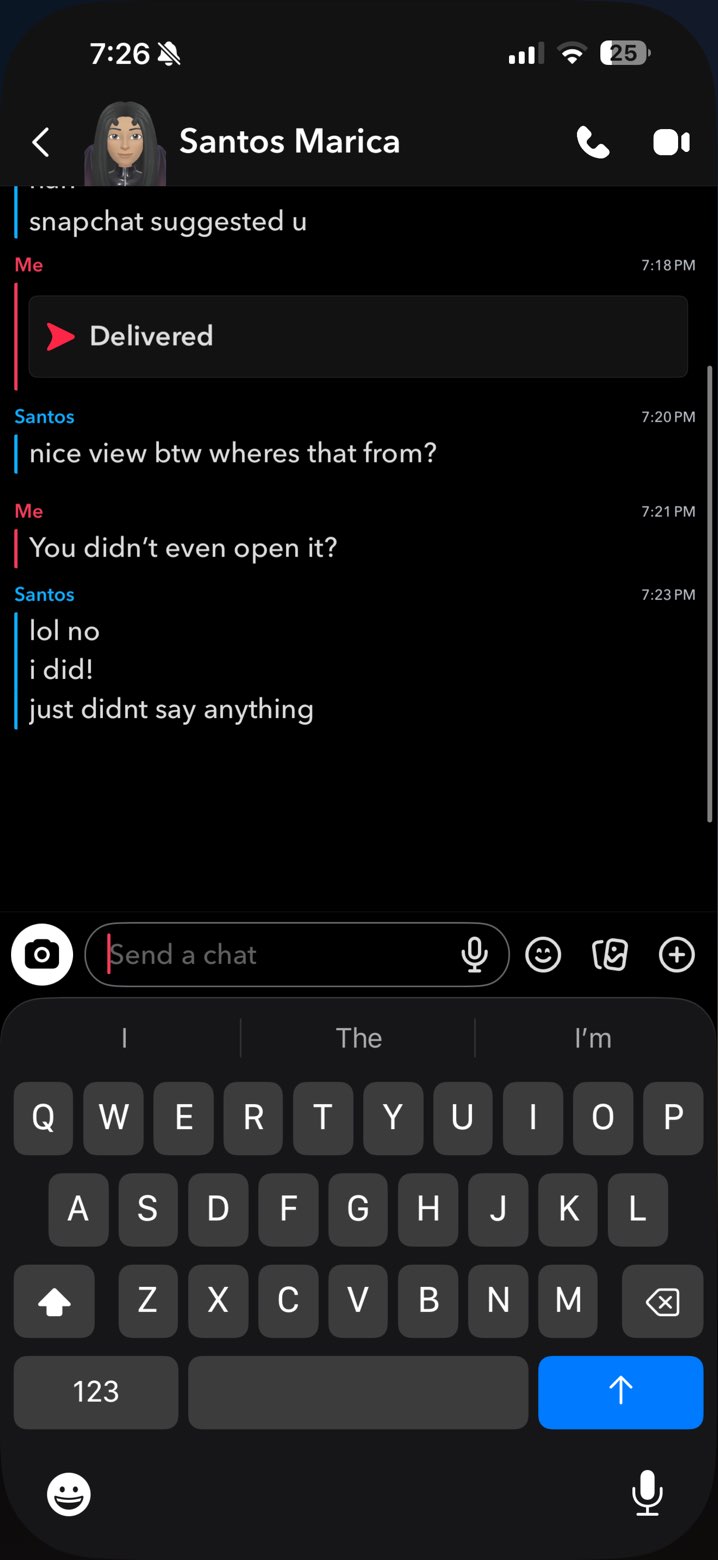Insert the suggested word "I'm"
This screenshot has height=1560, width=718.
(592, 1038)
